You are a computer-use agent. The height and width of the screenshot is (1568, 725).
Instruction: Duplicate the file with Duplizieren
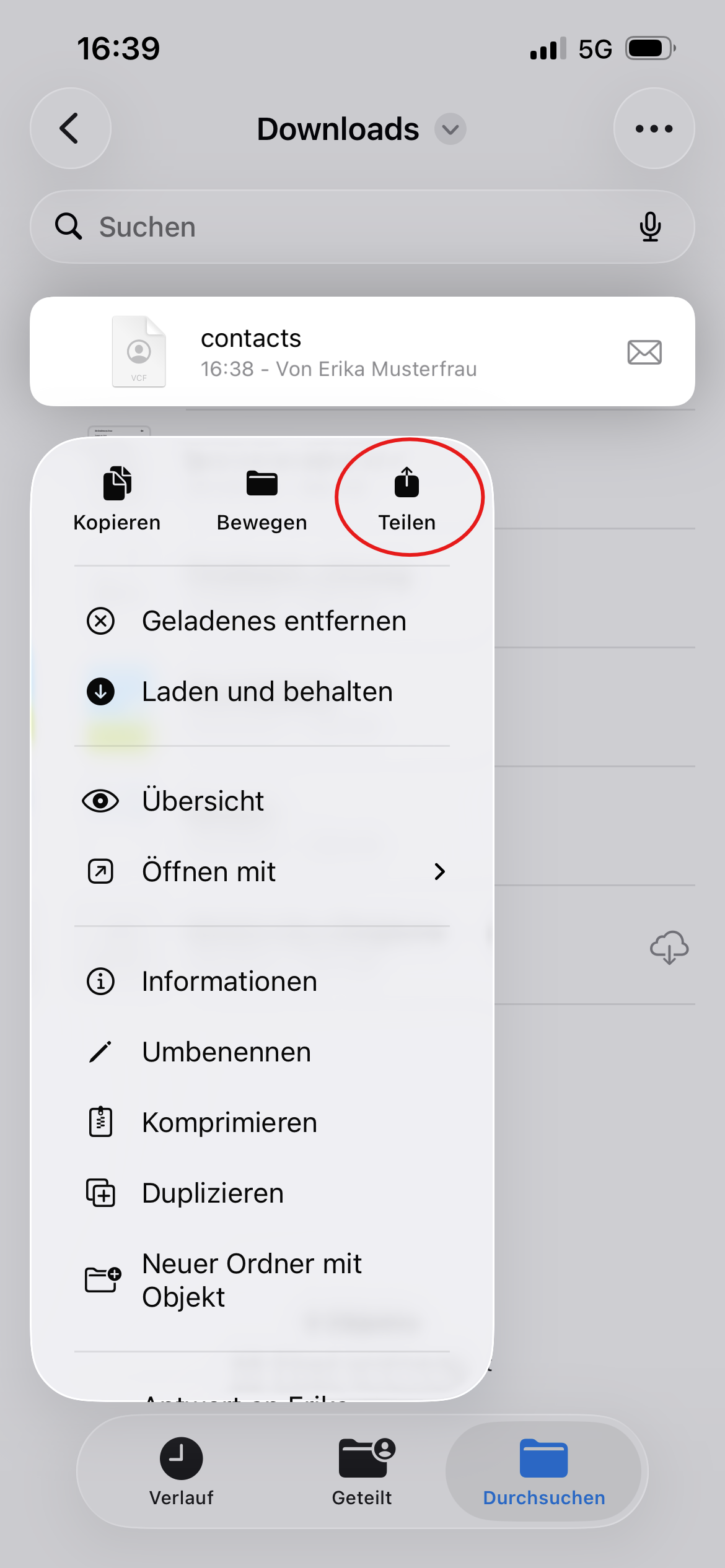coord(261,1193)
